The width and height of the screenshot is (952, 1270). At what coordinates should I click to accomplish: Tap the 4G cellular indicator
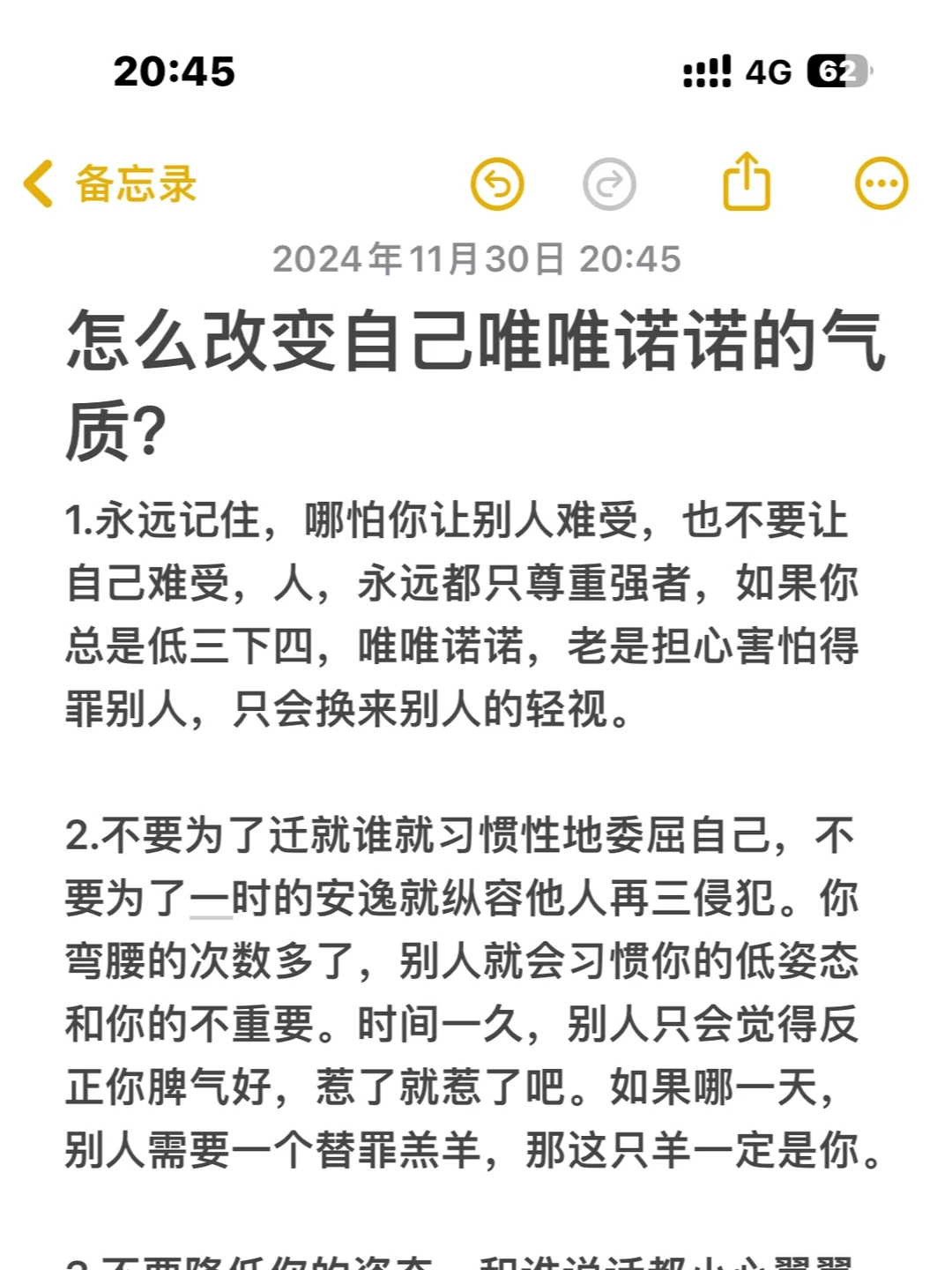766,74
